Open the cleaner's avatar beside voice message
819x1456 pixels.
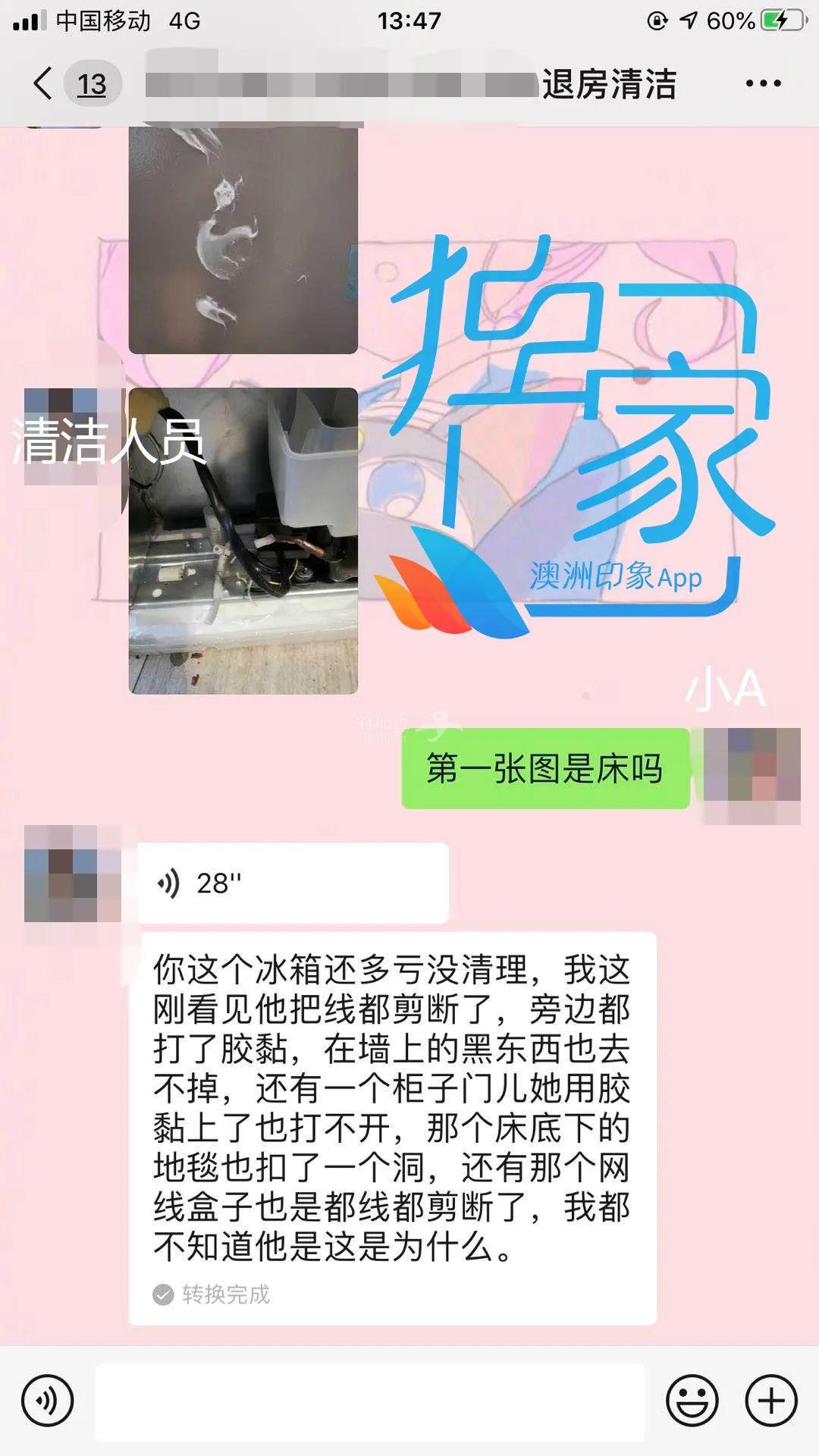click(72, 874)
